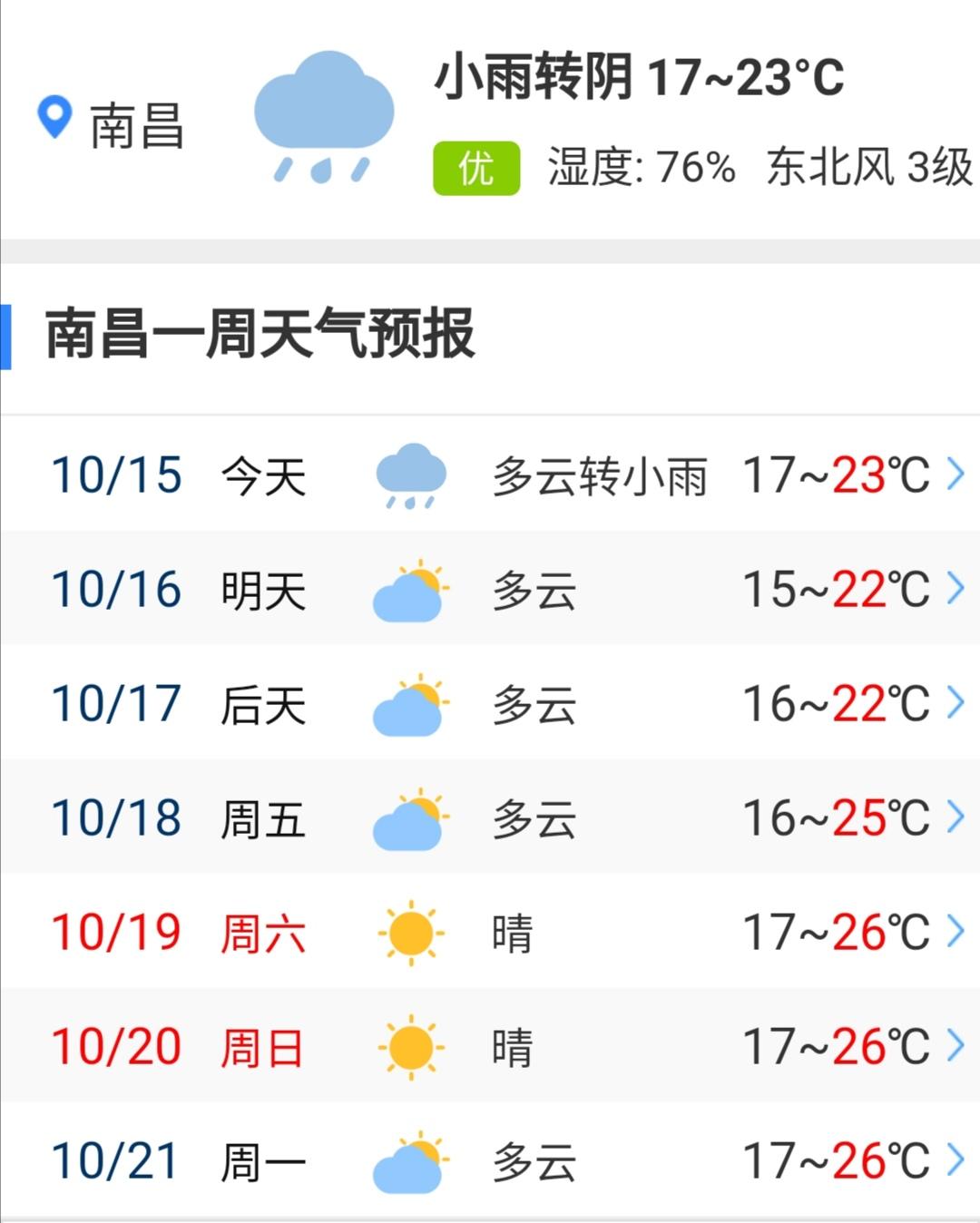Open Sunday 10/20 forecast row

pyautogui.click(x=490, y=1046)
